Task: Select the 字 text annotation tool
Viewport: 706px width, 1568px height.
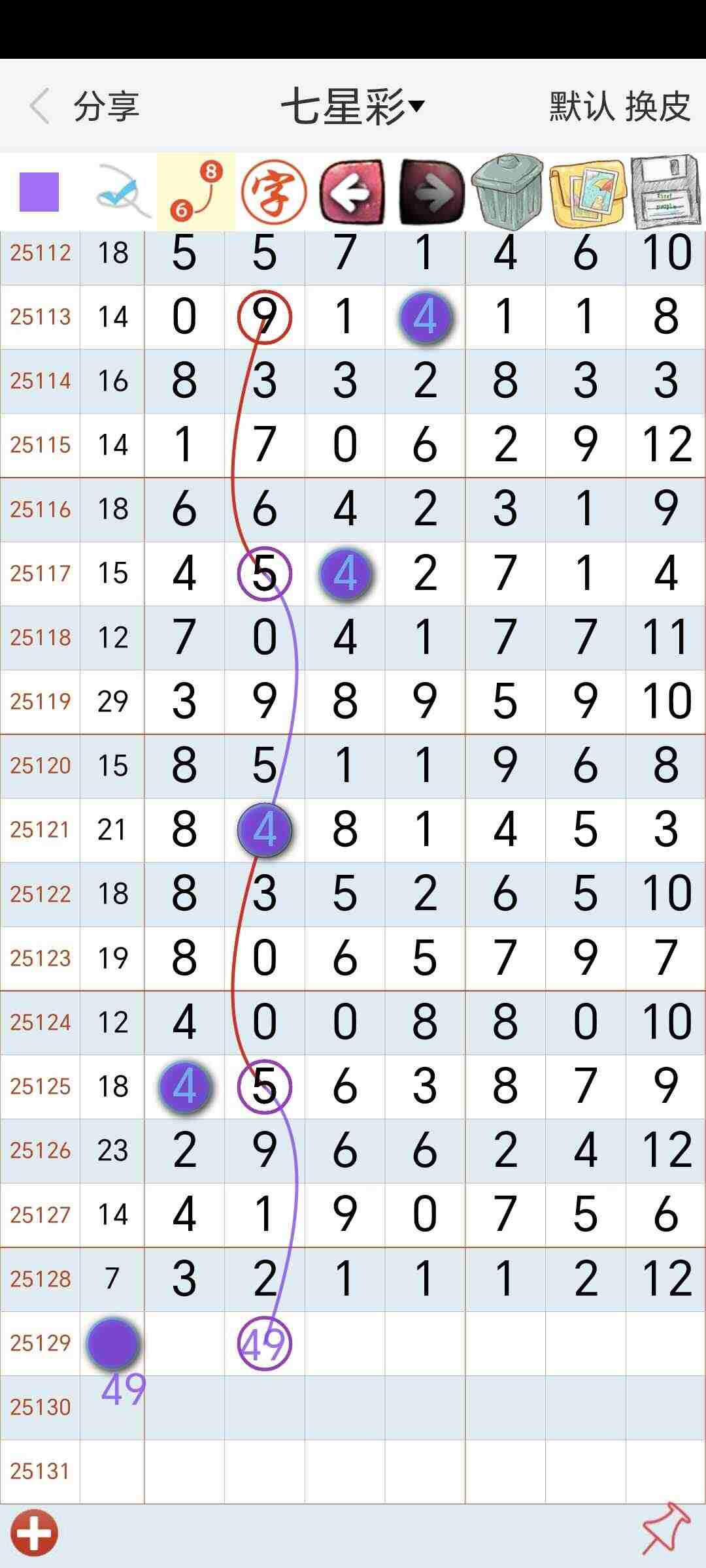Action: click(274, 193)
